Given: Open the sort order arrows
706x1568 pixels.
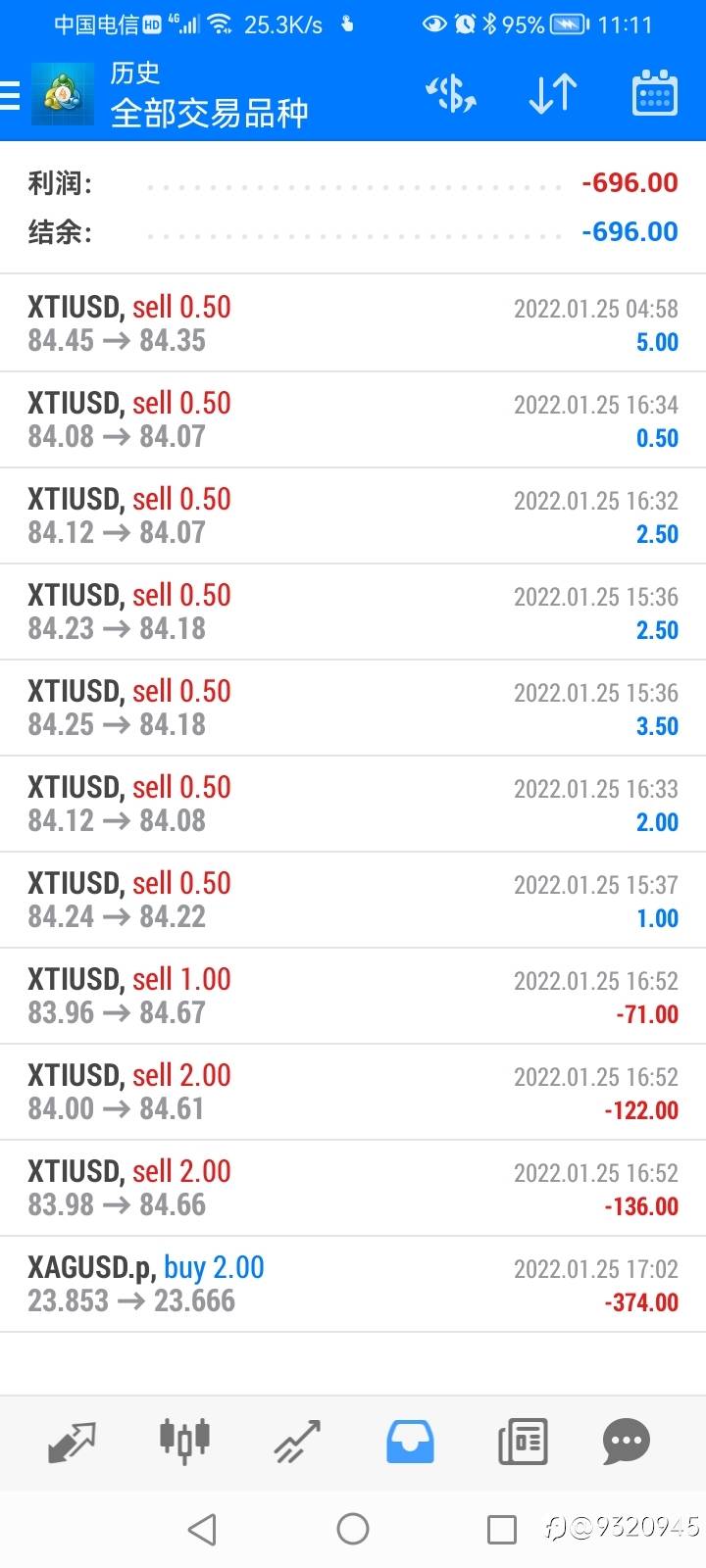Looking at the screenshot, I should click(x=552, y=95).
